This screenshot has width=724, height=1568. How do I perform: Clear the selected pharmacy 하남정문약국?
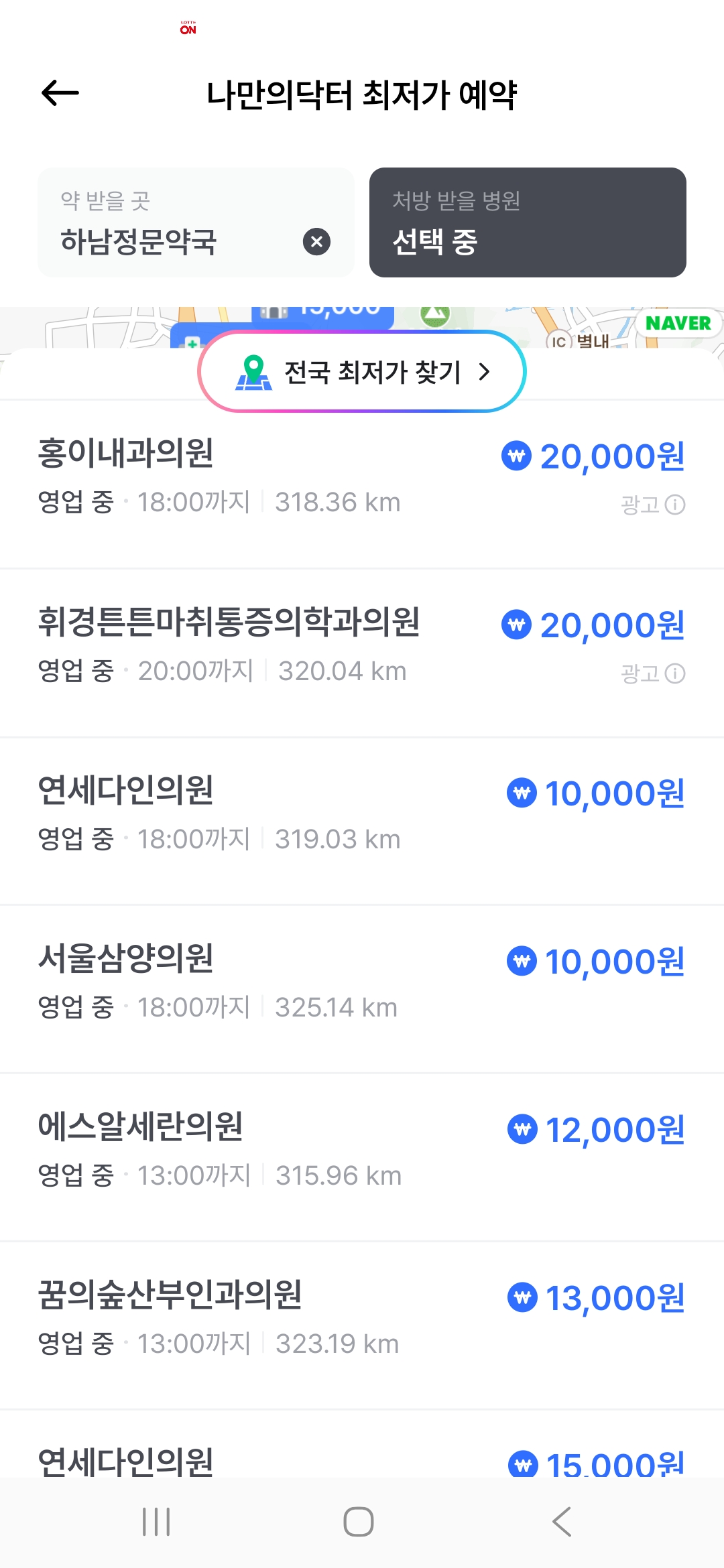316,242
